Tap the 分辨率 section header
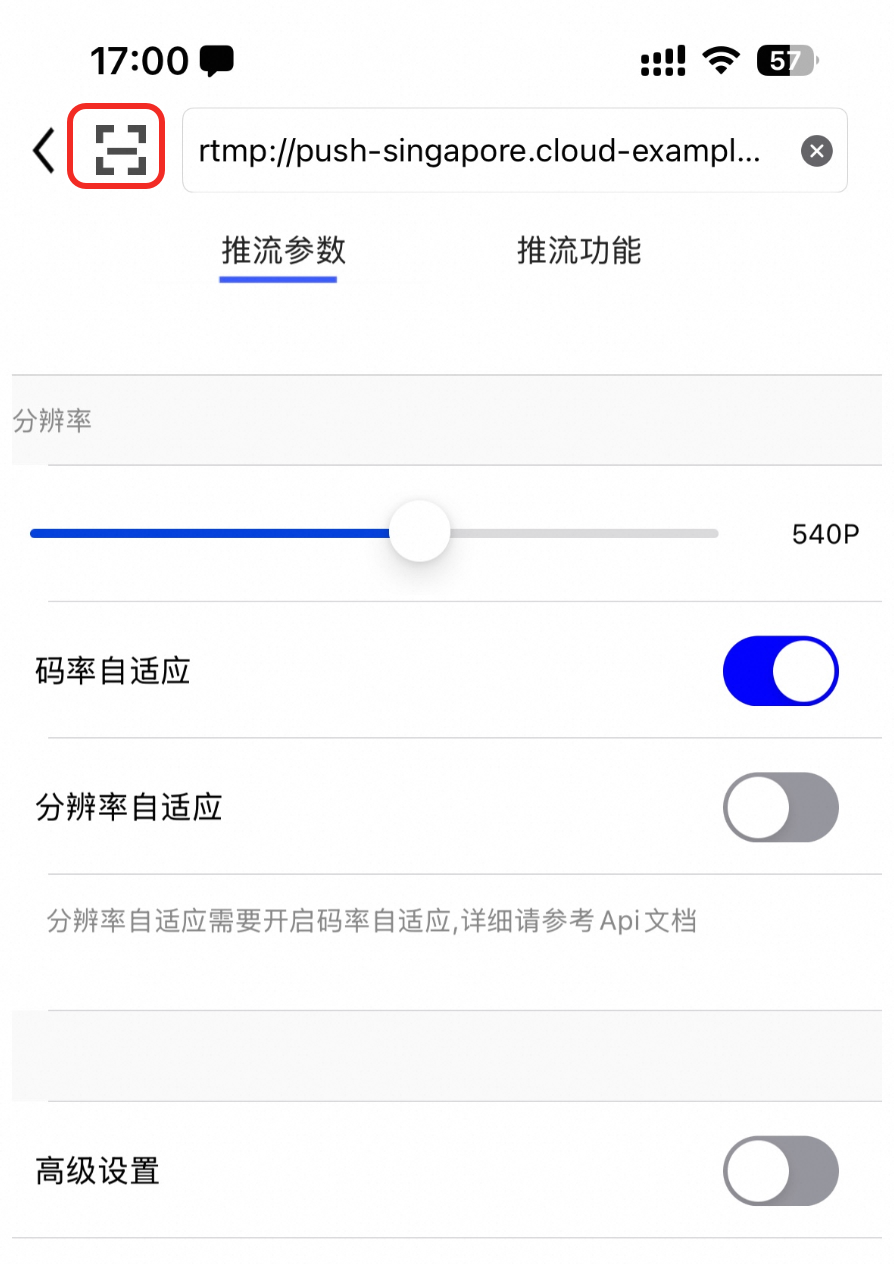 pos(50,421)
